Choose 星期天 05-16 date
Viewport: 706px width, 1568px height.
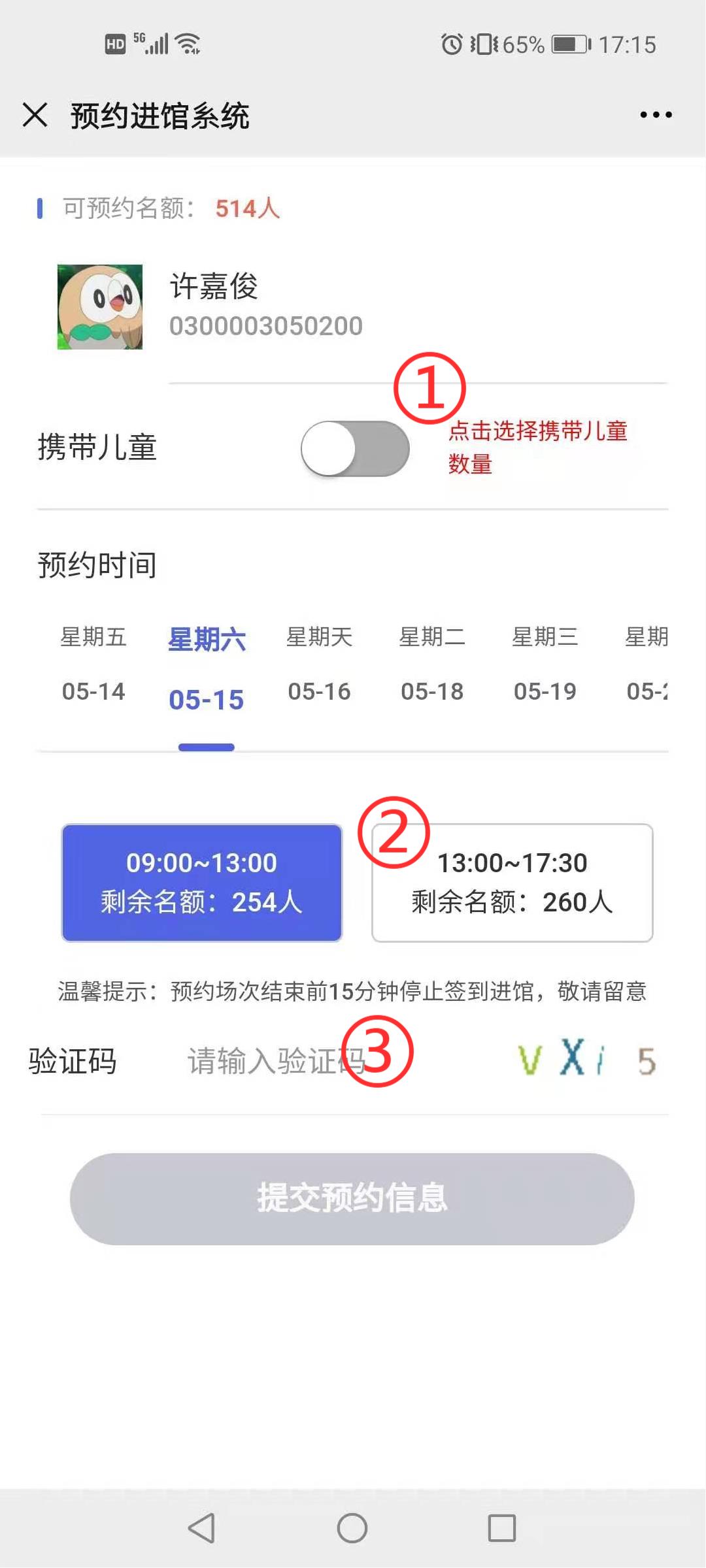(320, 664)
